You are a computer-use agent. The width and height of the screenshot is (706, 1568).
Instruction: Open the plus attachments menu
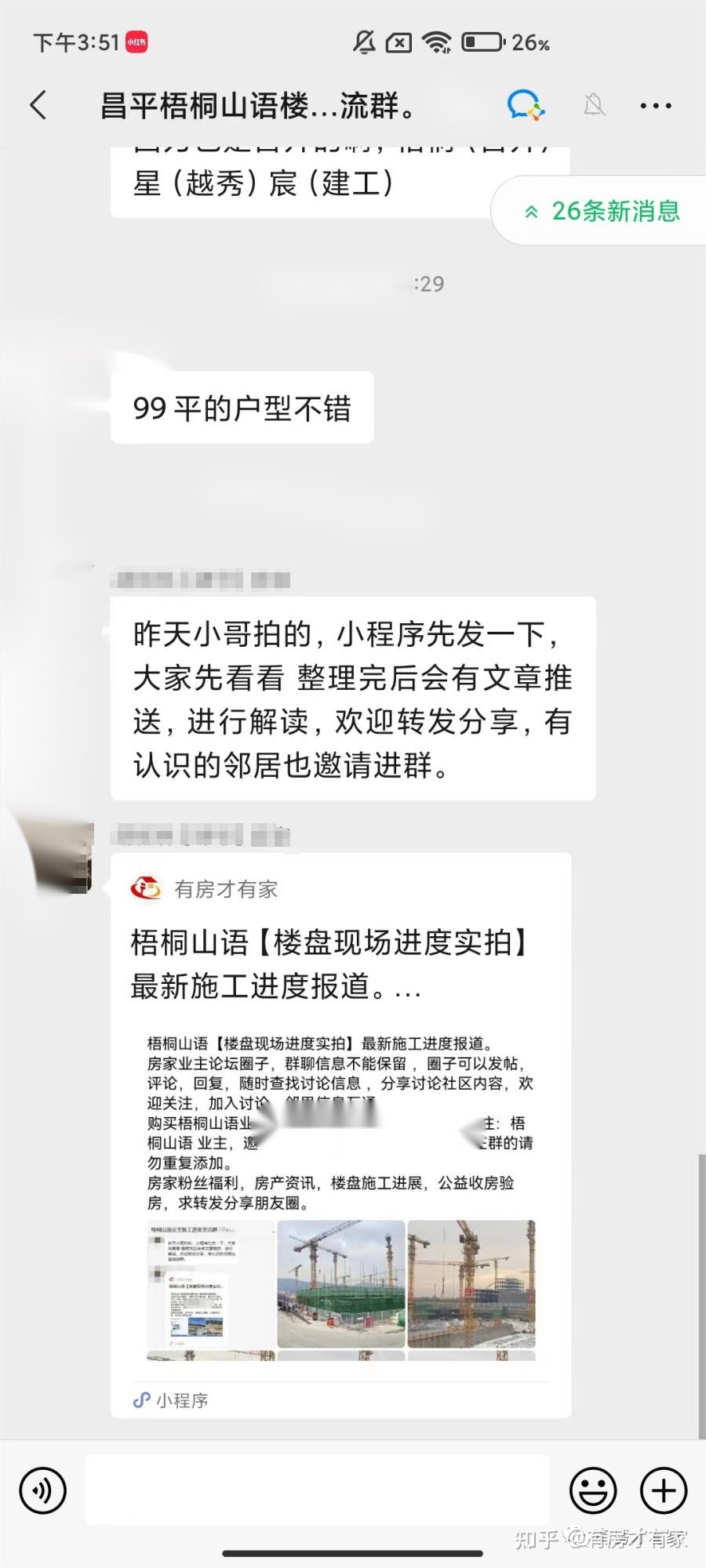tap(664, 1490)
